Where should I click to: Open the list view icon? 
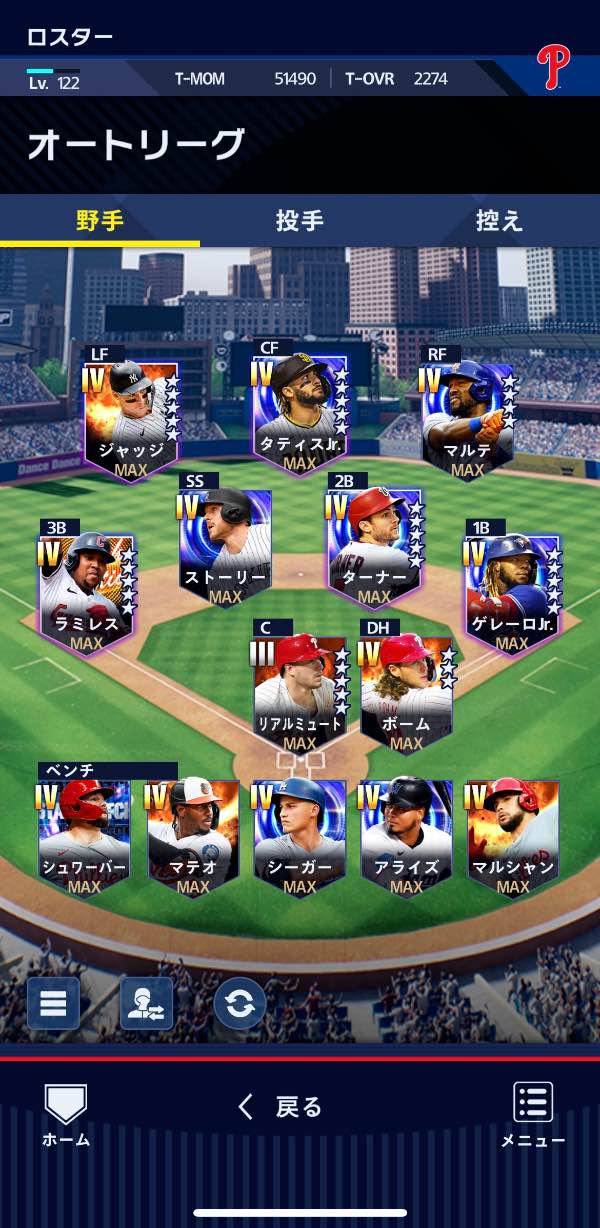click(53, 1003)
